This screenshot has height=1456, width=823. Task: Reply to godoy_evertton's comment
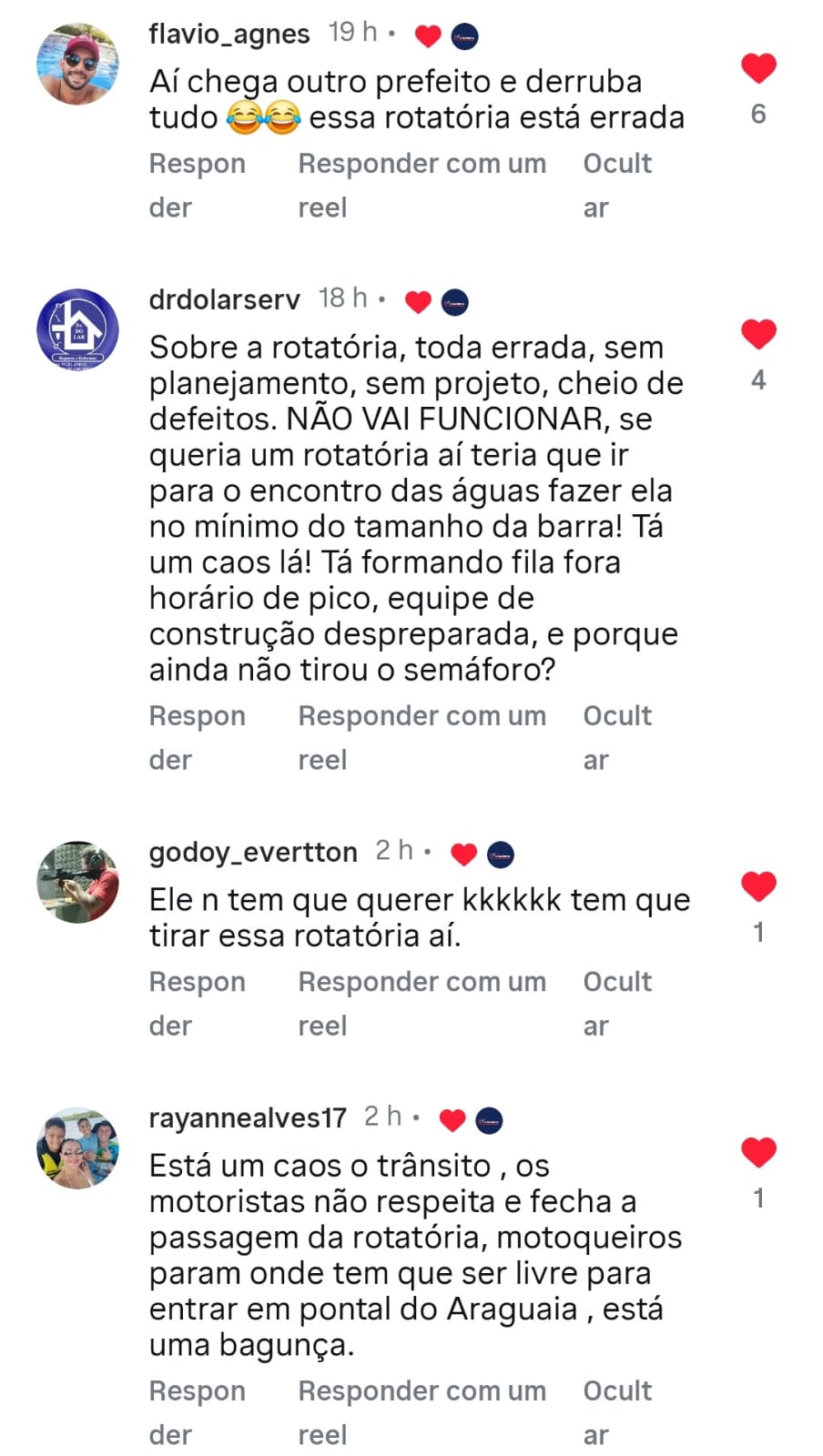(197, 1003)
